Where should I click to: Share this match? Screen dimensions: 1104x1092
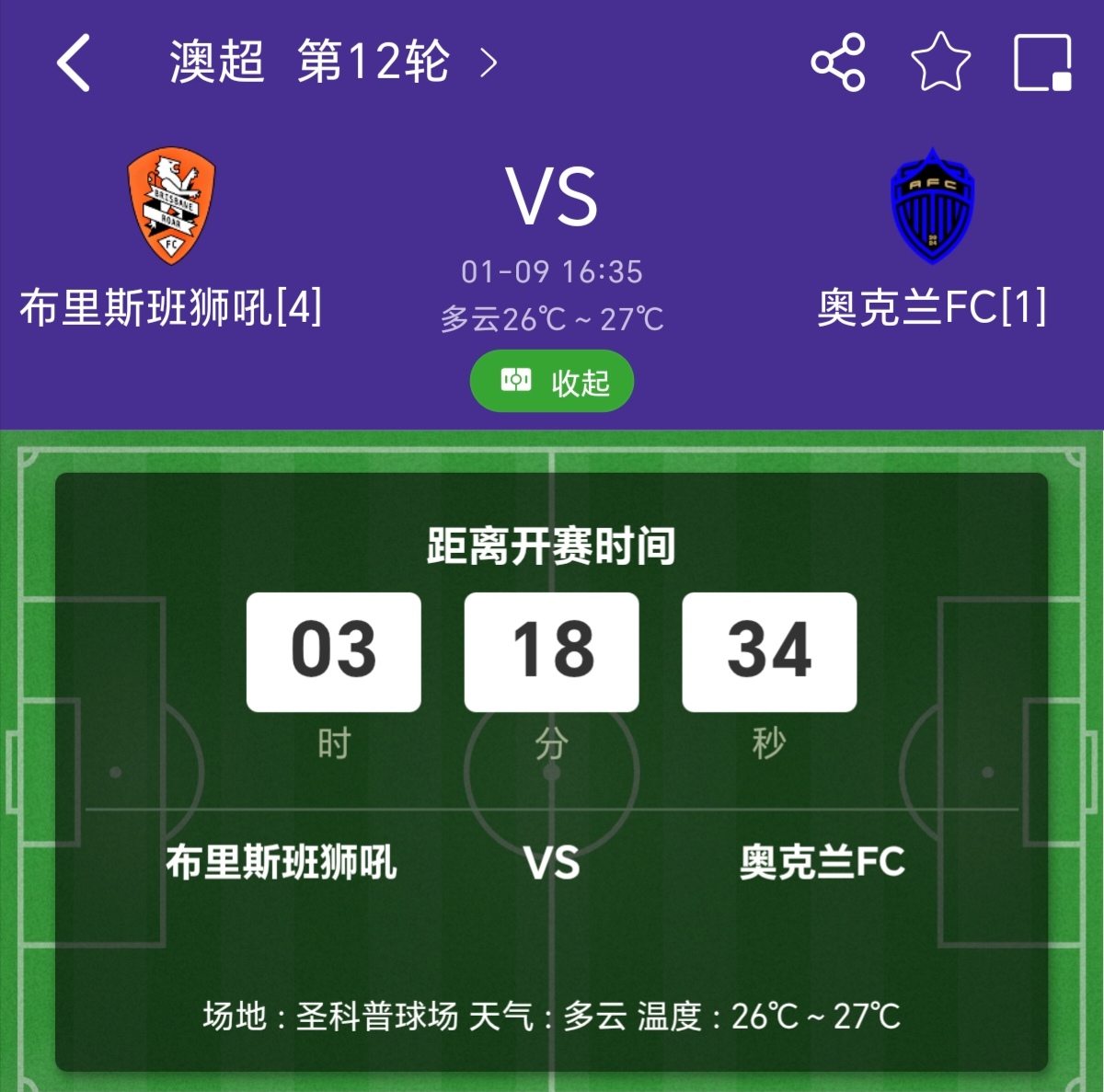(x=838, y=63)
